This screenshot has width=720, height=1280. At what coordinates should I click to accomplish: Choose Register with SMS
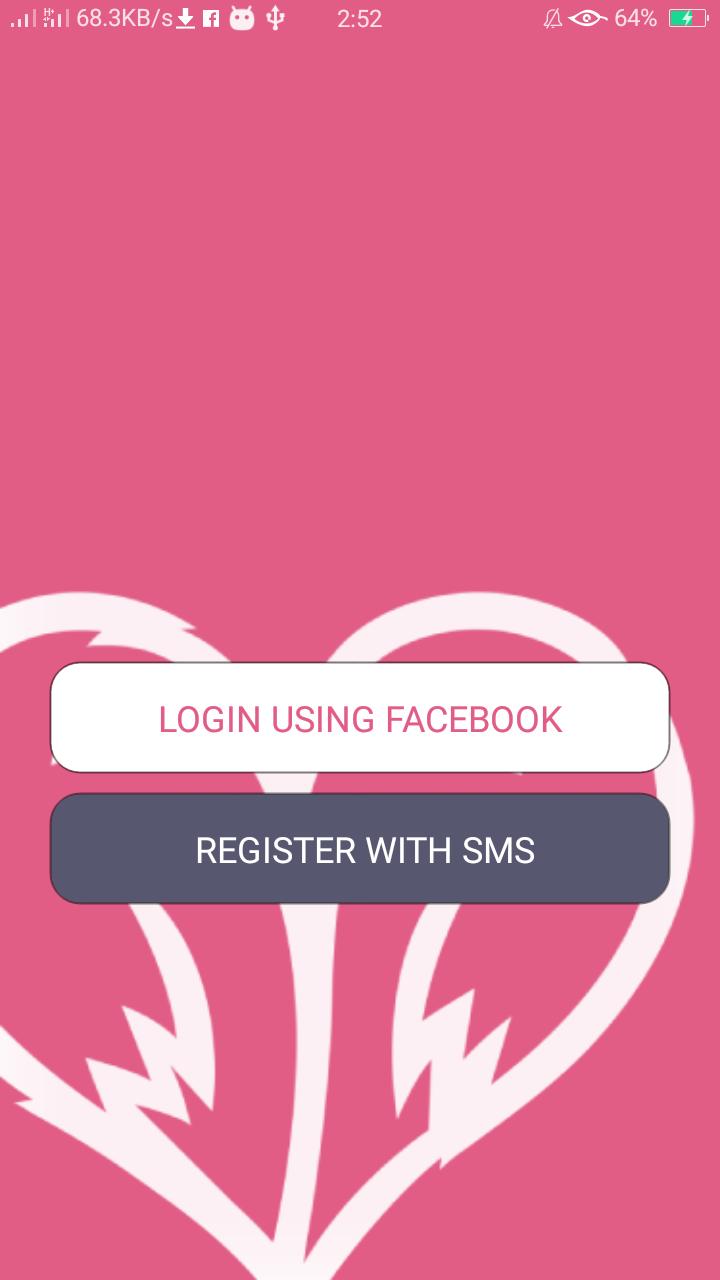click(360, 849)
